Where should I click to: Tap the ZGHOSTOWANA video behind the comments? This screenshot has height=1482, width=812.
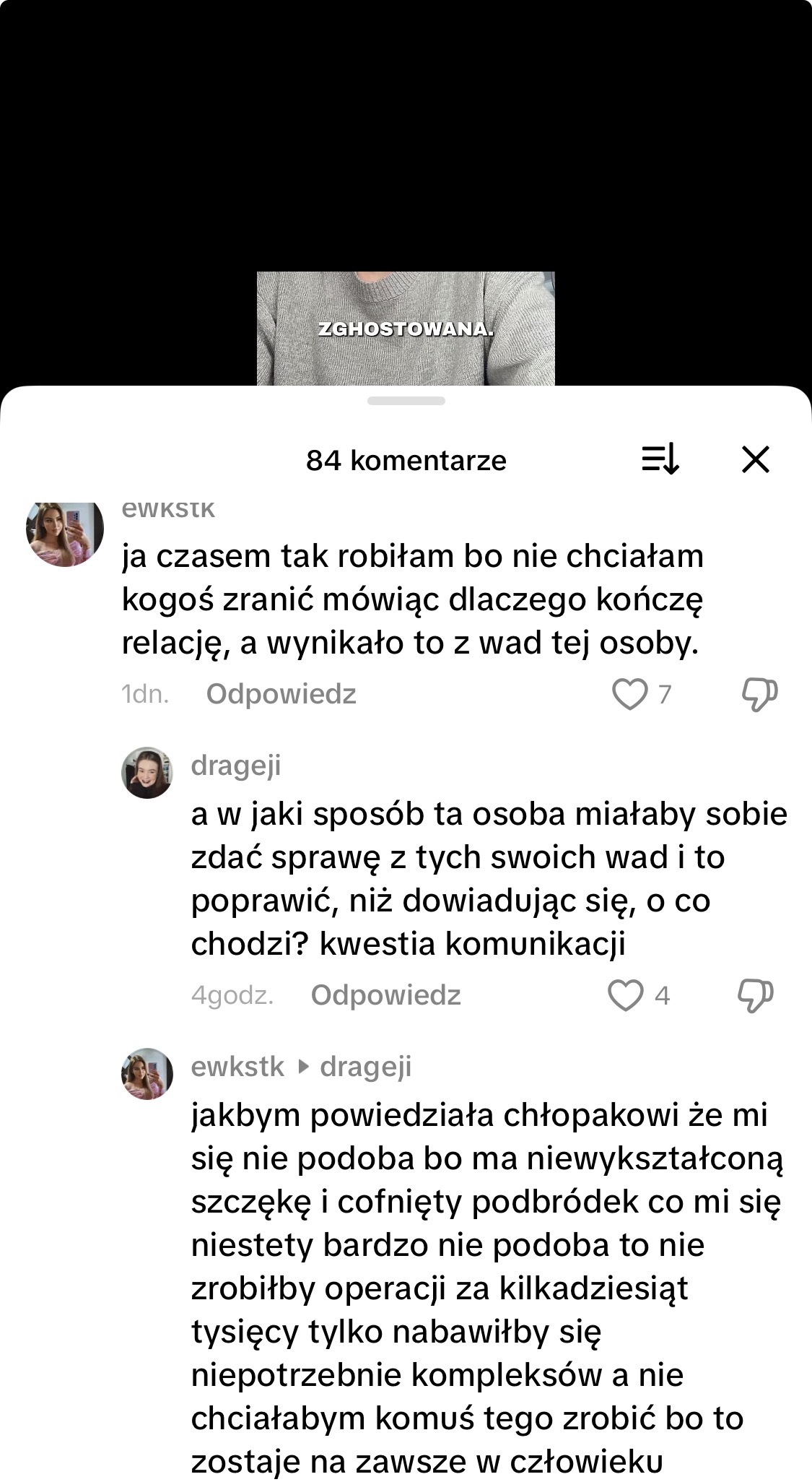(x=406, y=329)
